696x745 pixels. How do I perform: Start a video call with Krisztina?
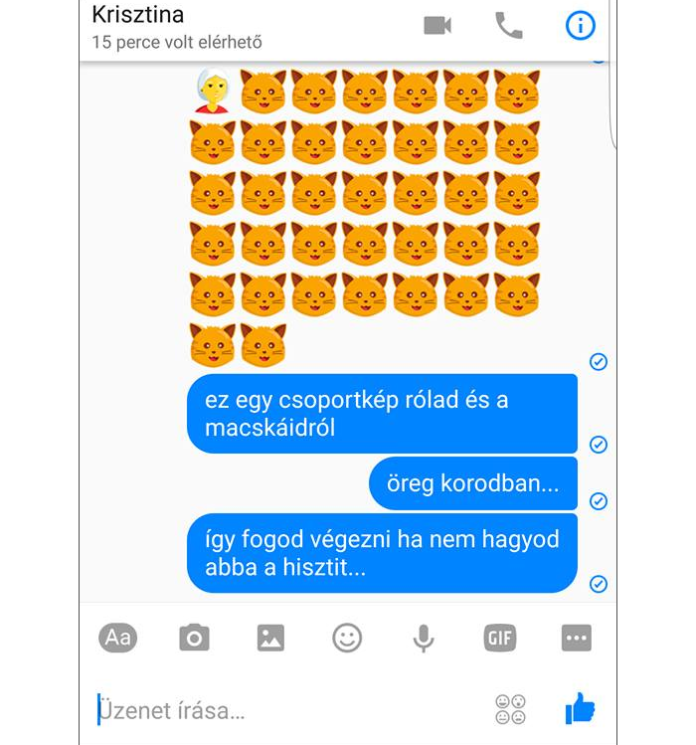(x=437, y=26)
